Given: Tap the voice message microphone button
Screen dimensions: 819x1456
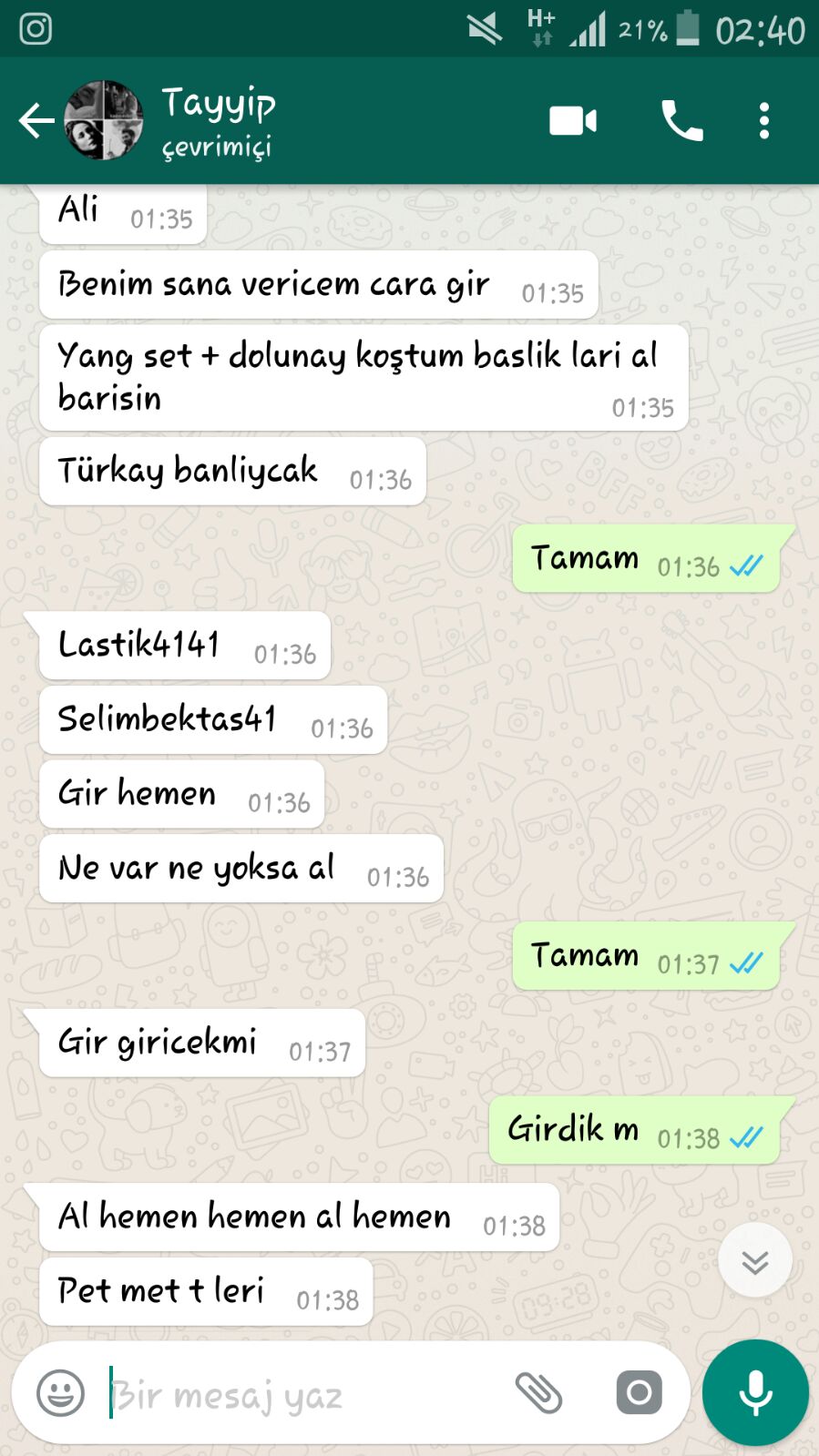Looking at the screenshot, I should pos(755,1392).
